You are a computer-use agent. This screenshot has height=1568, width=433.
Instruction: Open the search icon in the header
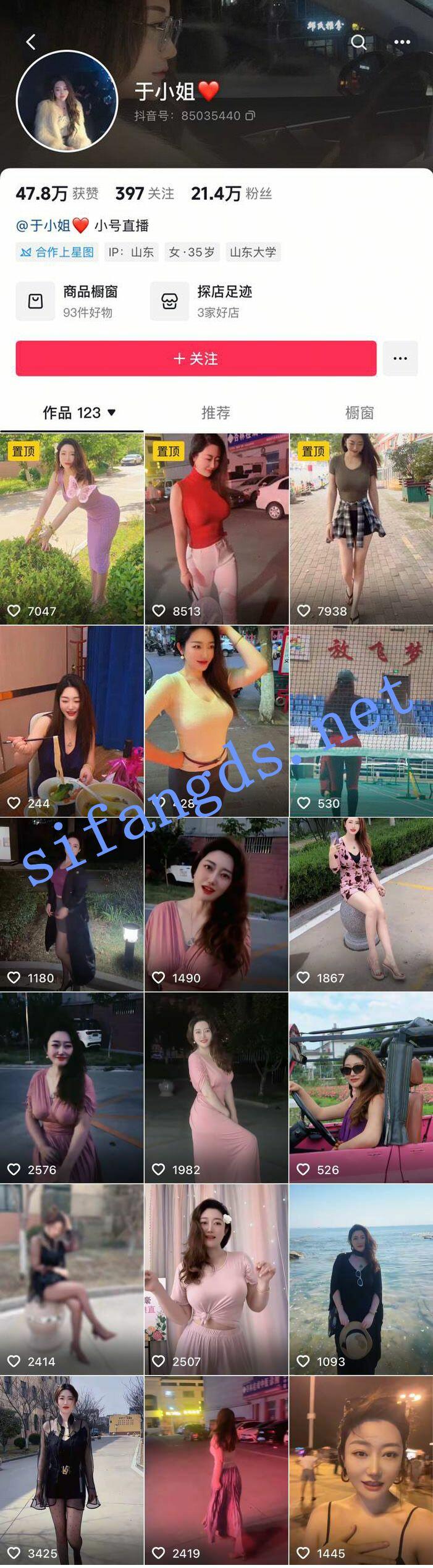point(358,42)
